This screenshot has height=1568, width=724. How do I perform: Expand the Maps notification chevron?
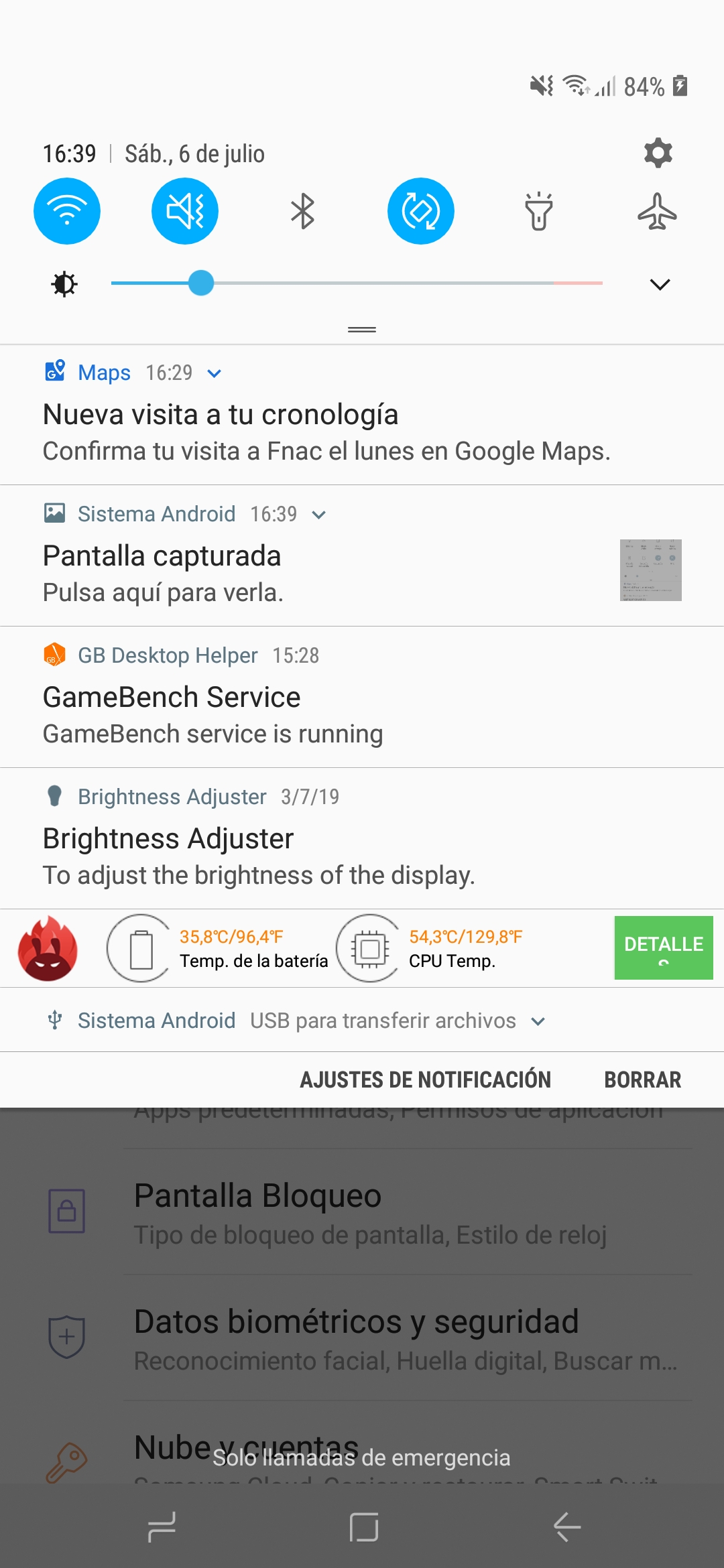(x=215, y=373)
